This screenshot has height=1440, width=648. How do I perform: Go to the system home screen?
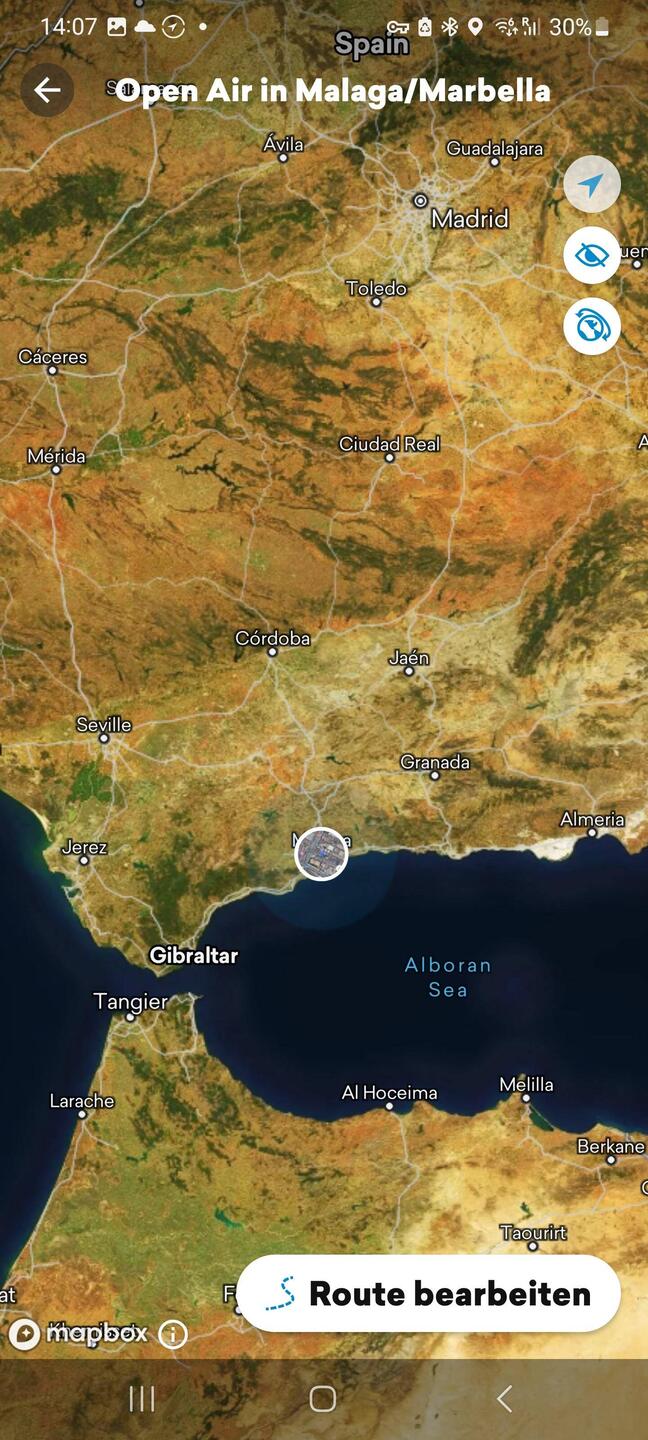click(x=322, y=1399)
